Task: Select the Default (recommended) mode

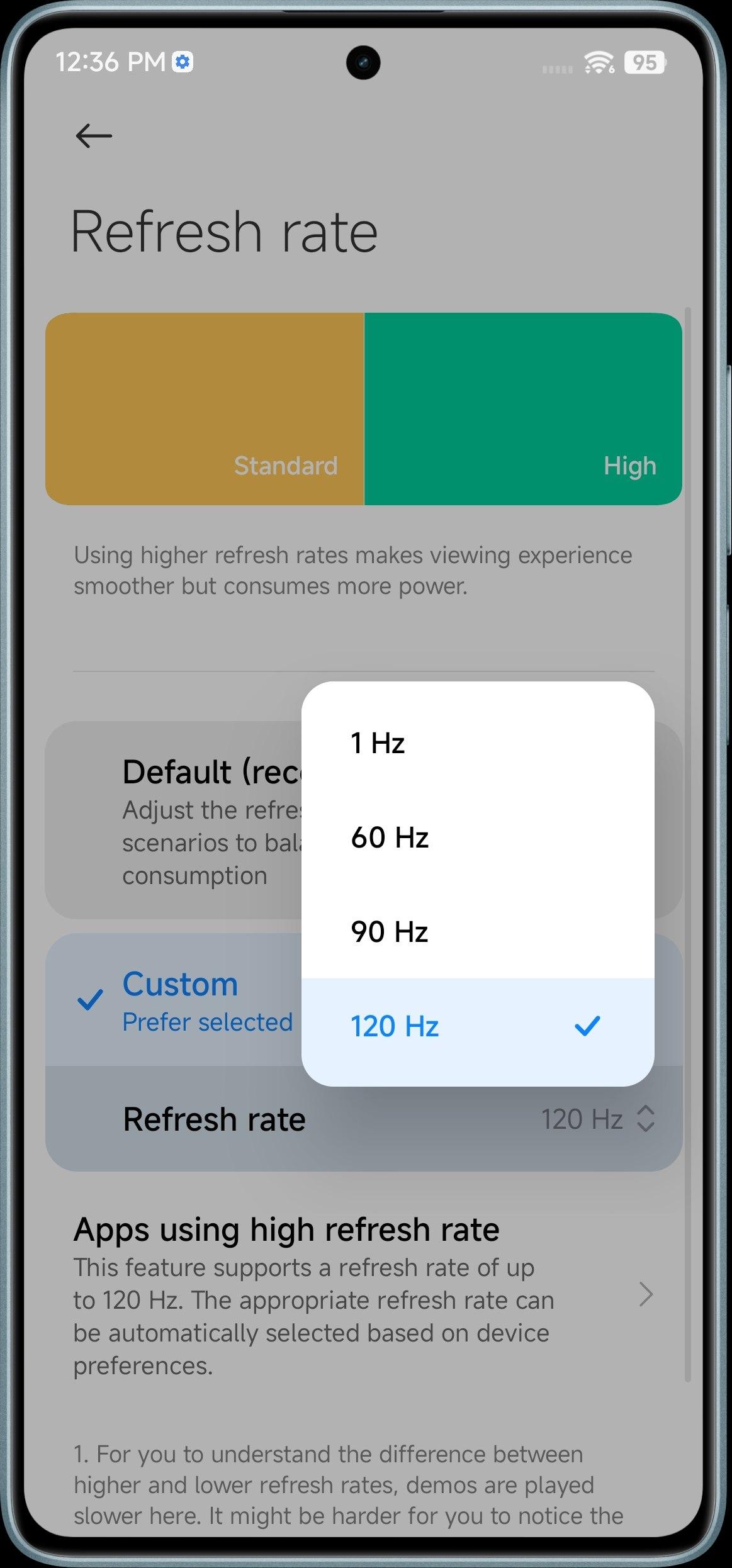Action: pos(176,818)
